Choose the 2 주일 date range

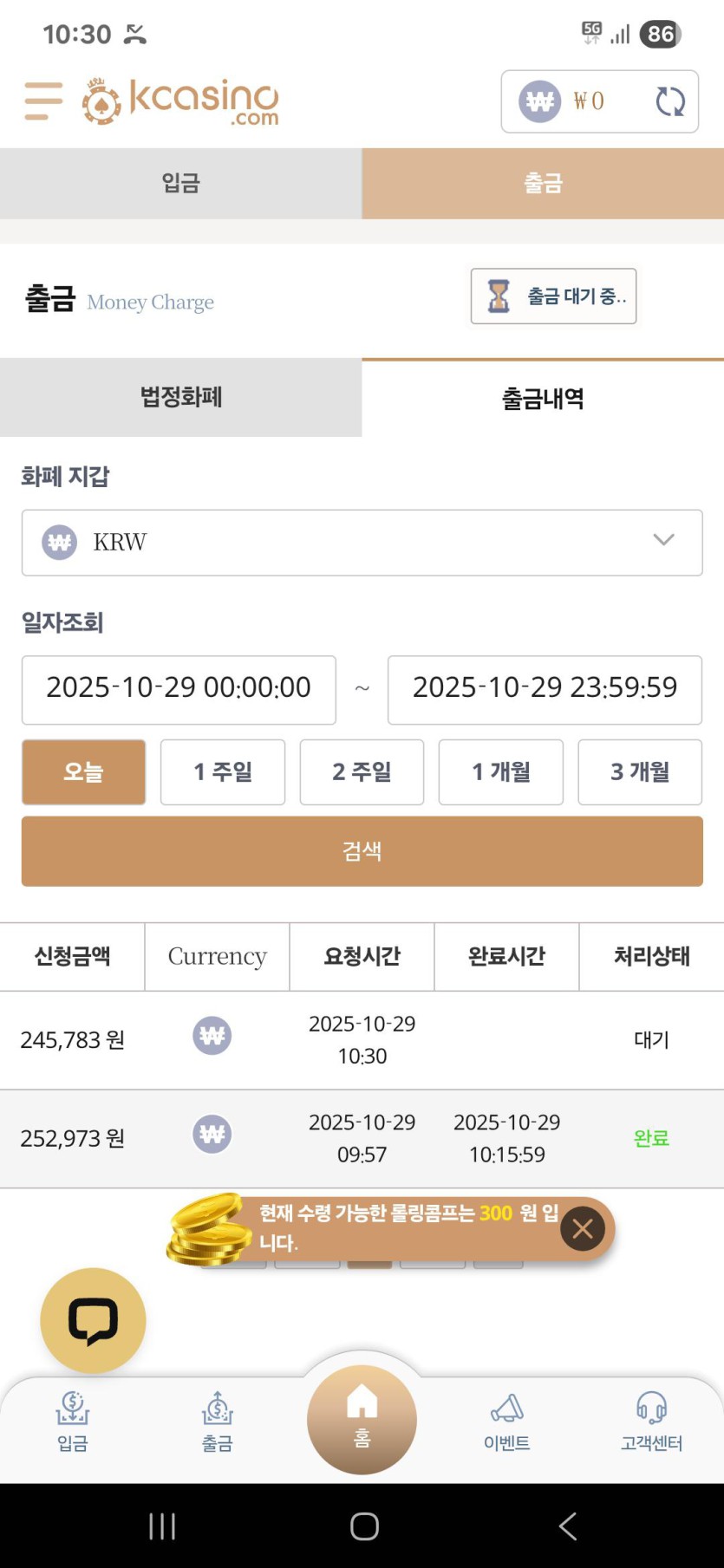click(362, 771)
